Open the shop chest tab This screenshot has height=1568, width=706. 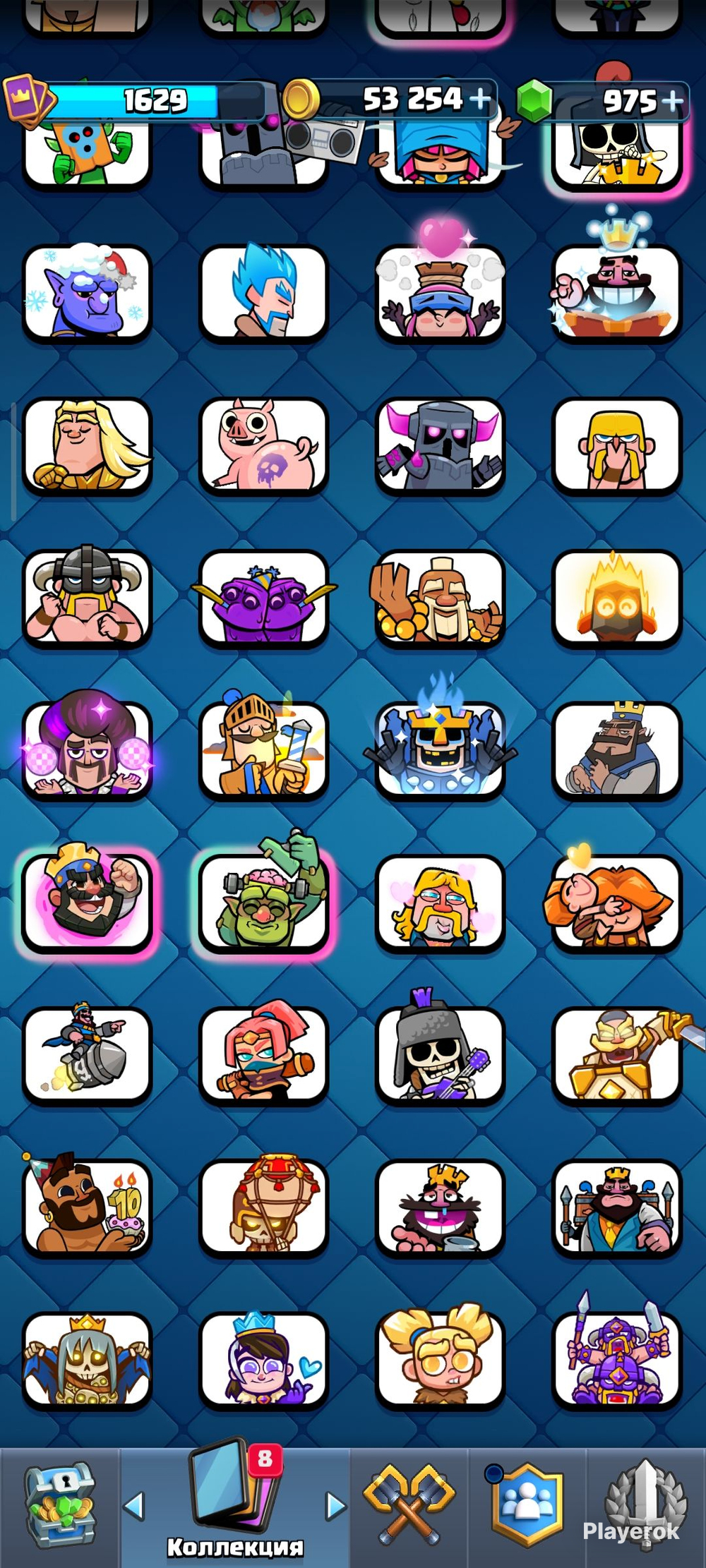click(x=60, y=1507)
